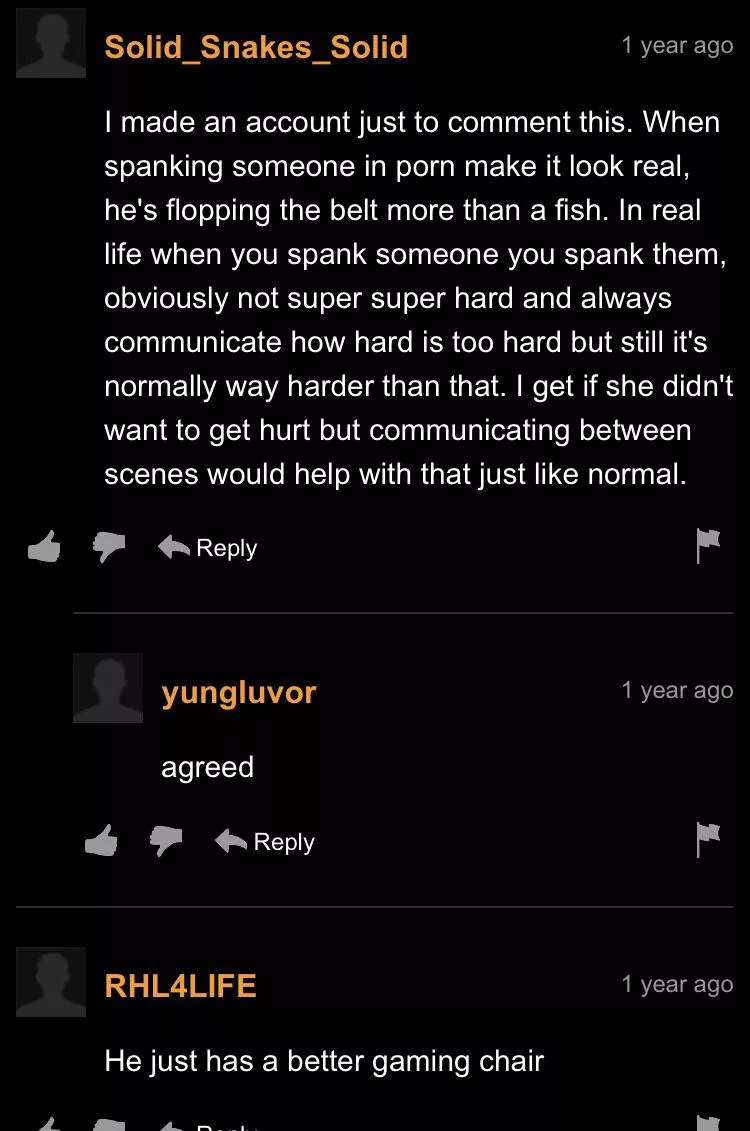Flag yungluvor's reply
This screenshot has height=1131, width=750.
click(707, 841)
